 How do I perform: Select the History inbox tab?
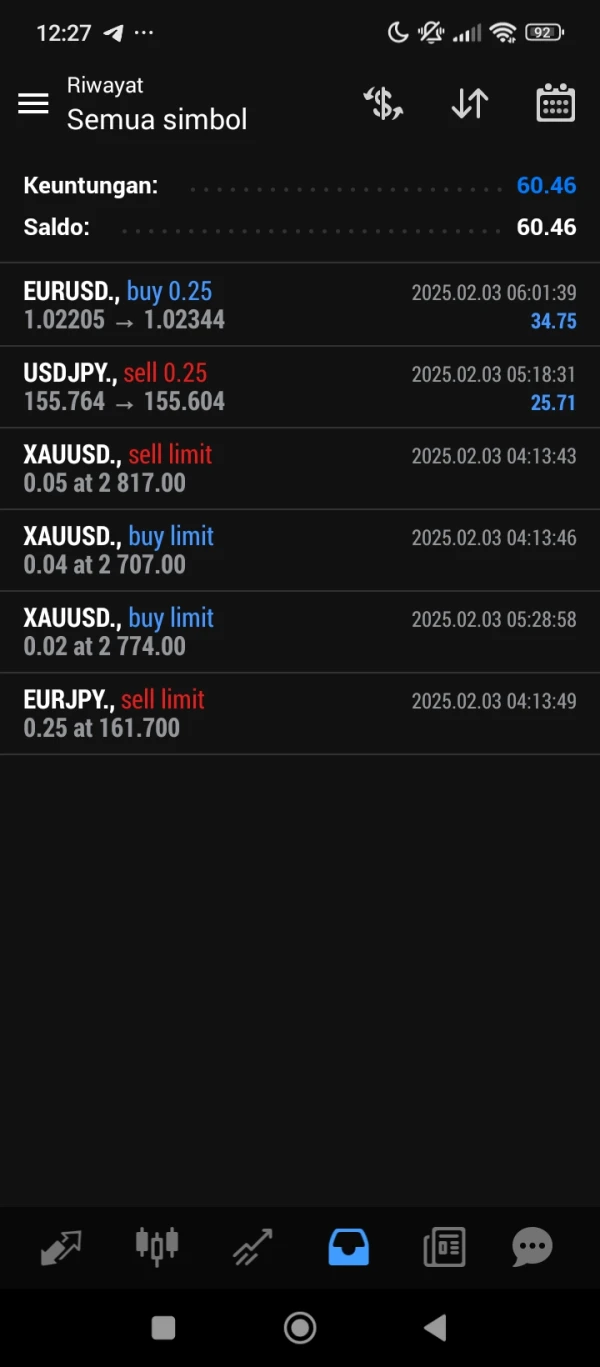click(x=348, y=1247)
